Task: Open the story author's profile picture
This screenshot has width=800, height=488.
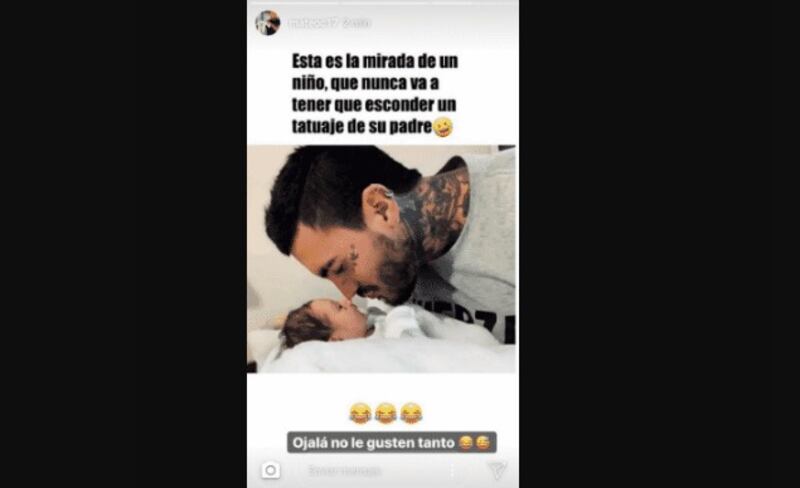Action: click(267, 22)
